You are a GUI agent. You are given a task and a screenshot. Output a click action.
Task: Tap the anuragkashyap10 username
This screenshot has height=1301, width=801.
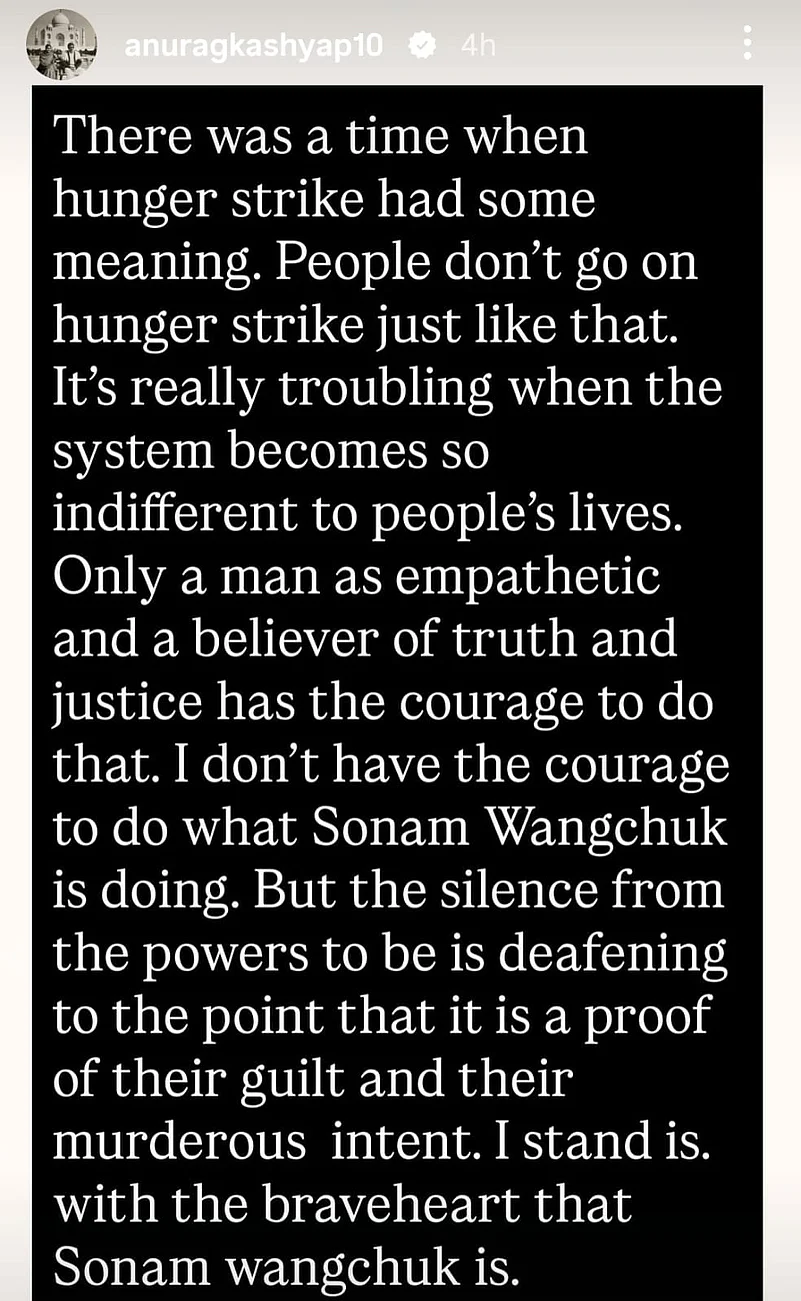click(x=254, y=45)
